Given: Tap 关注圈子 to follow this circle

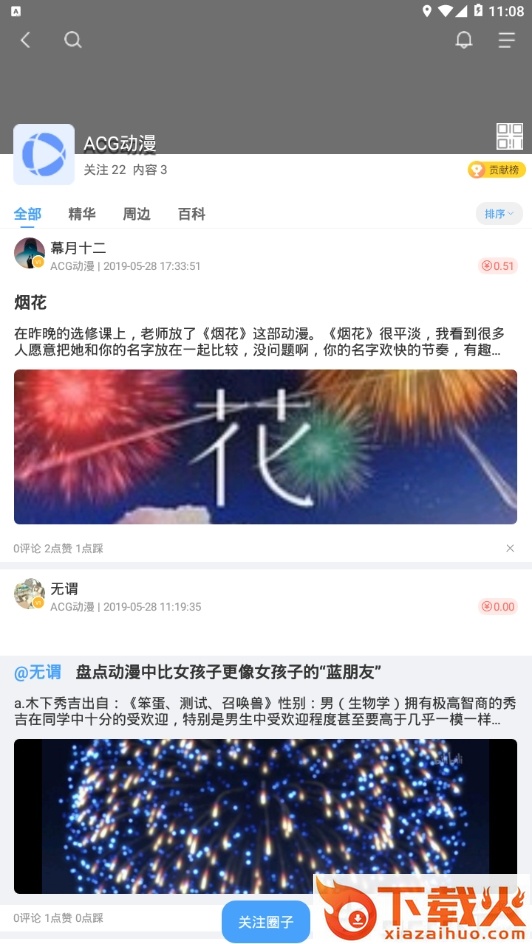Looking at the screenshot, I should point(265,922).
